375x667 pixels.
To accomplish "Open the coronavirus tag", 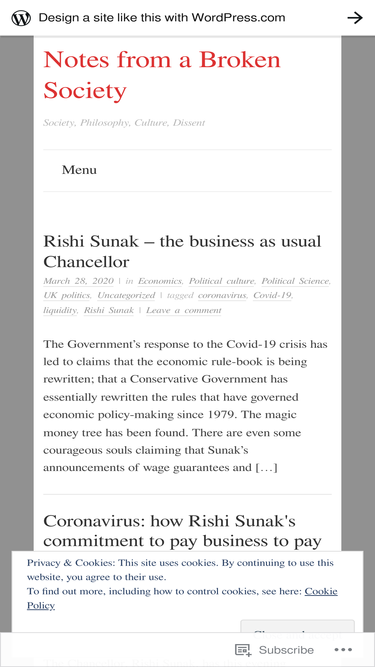I will point(223,295).
